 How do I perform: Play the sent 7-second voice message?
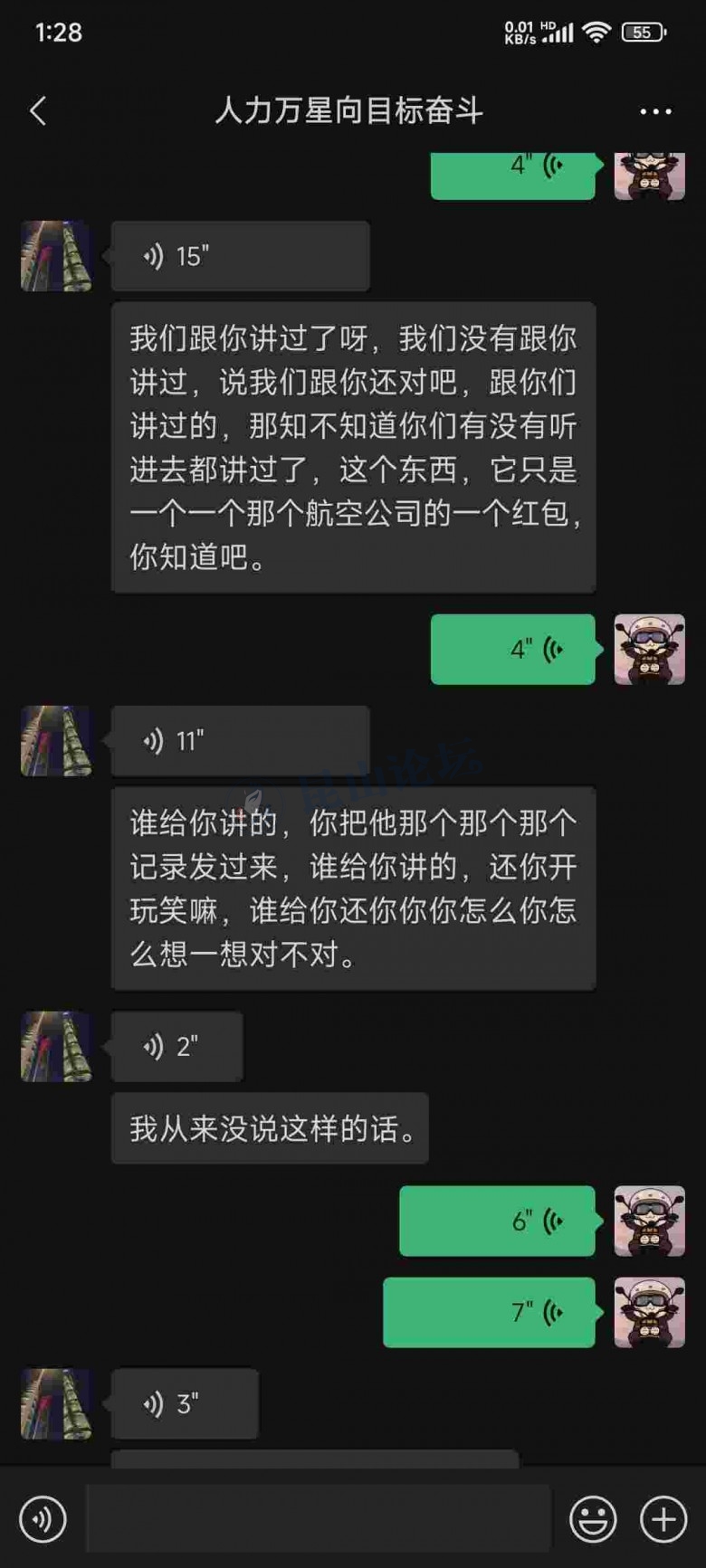[x=489, y=1313]
